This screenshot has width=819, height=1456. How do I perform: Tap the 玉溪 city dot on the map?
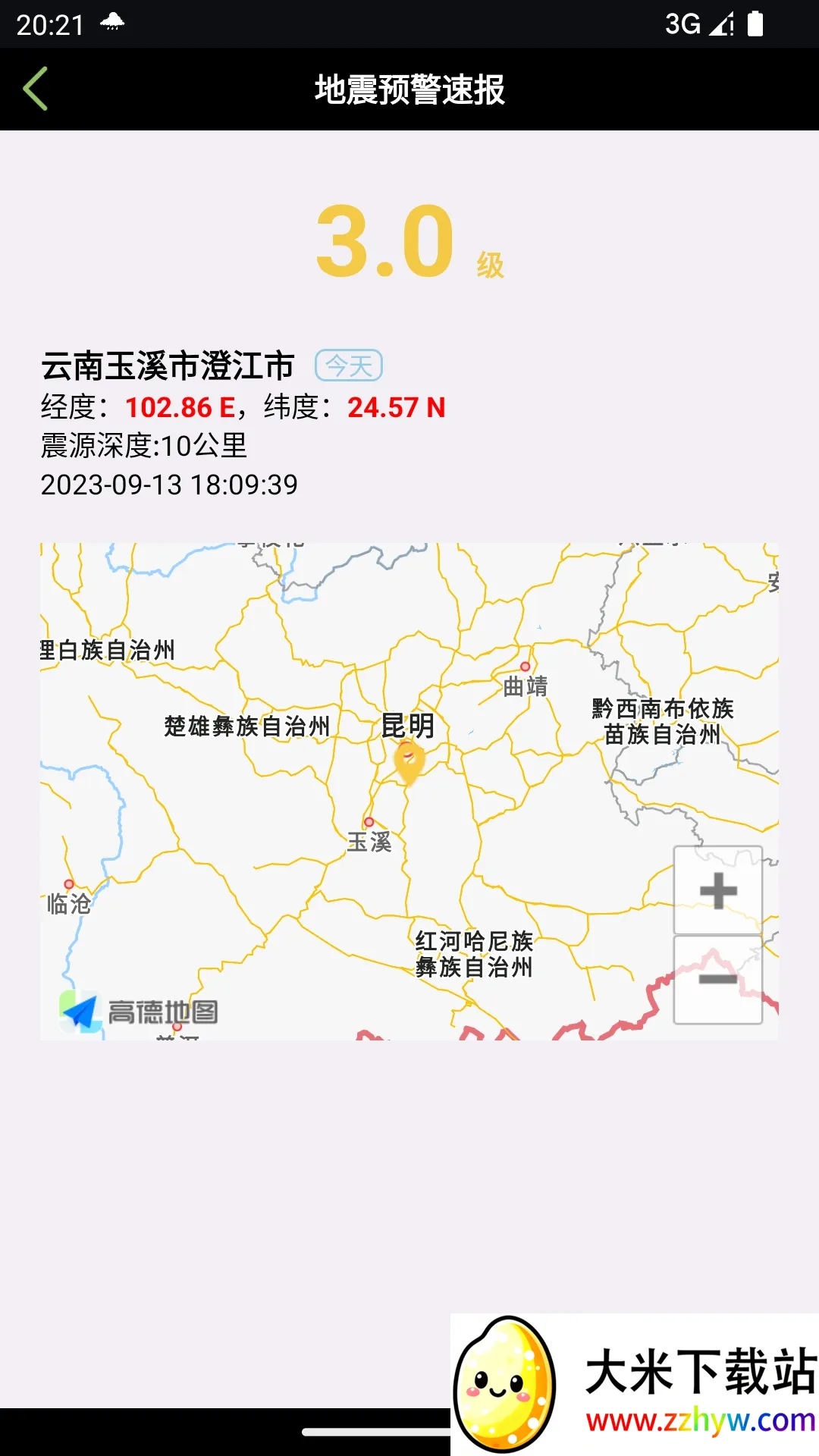point(369,822)
